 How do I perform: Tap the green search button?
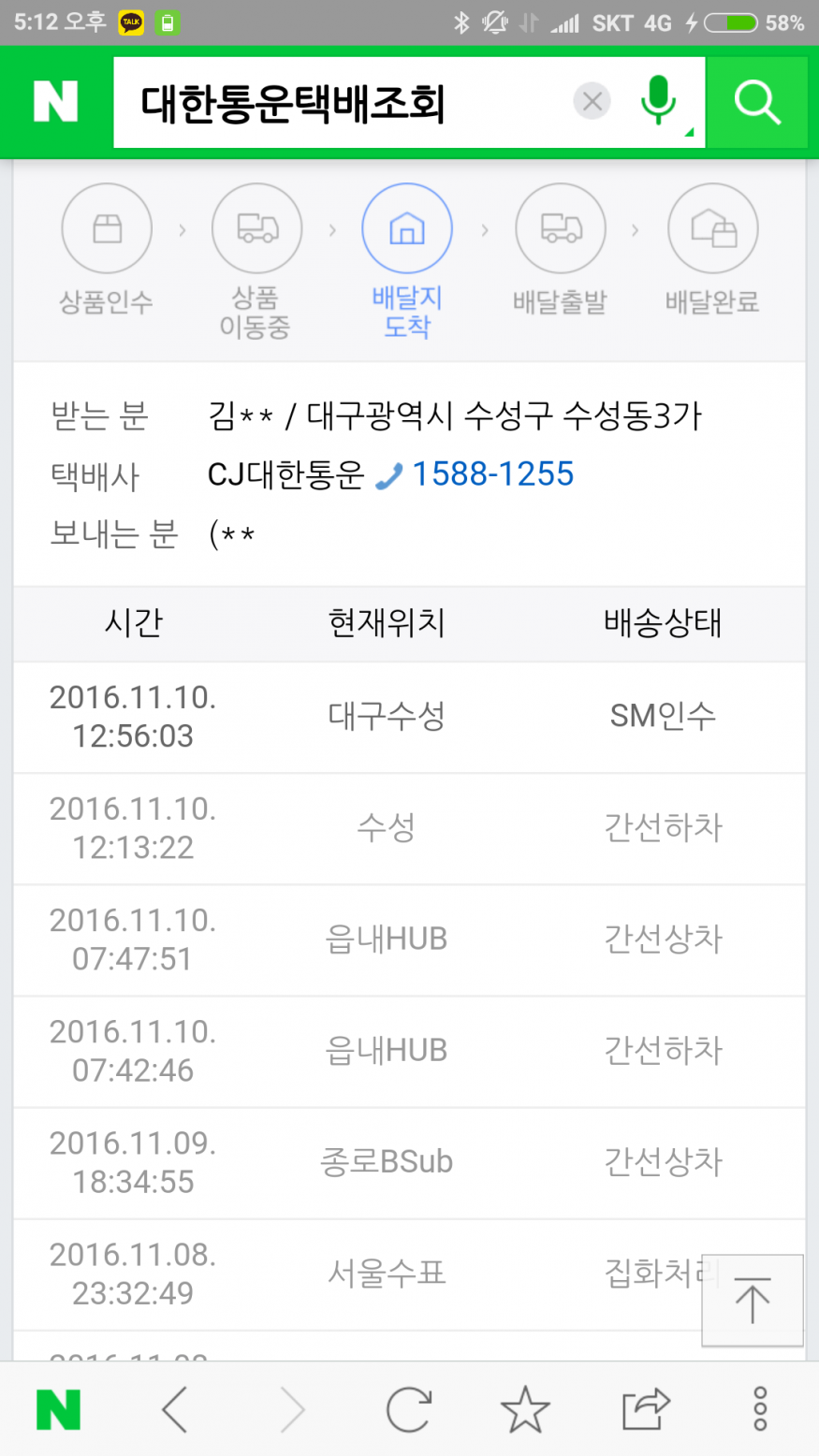coord(756,102)
